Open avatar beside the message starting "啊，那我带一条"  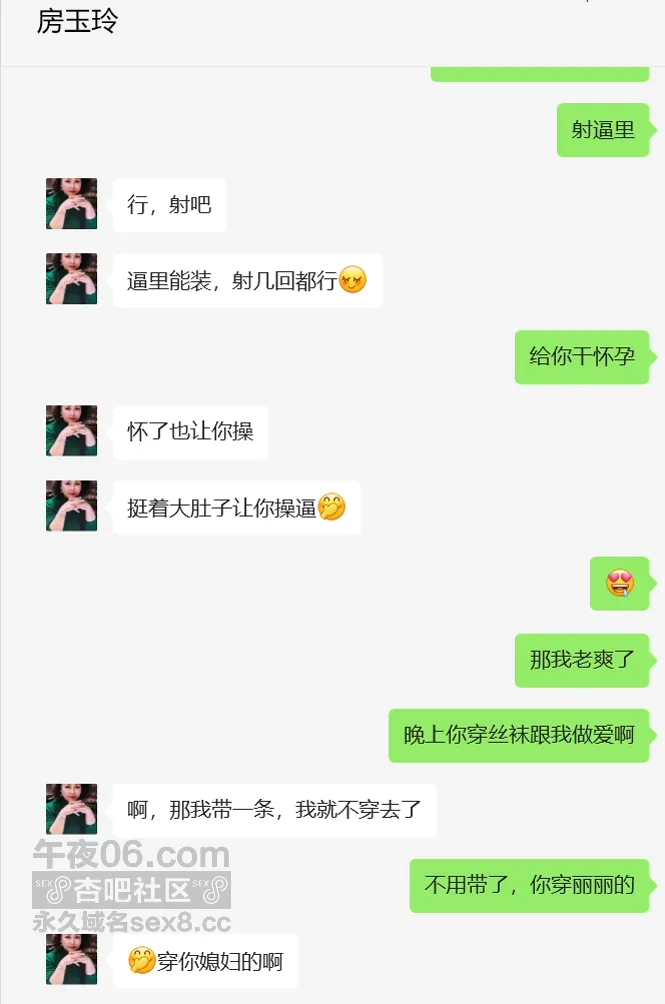[x=72, y=809]
